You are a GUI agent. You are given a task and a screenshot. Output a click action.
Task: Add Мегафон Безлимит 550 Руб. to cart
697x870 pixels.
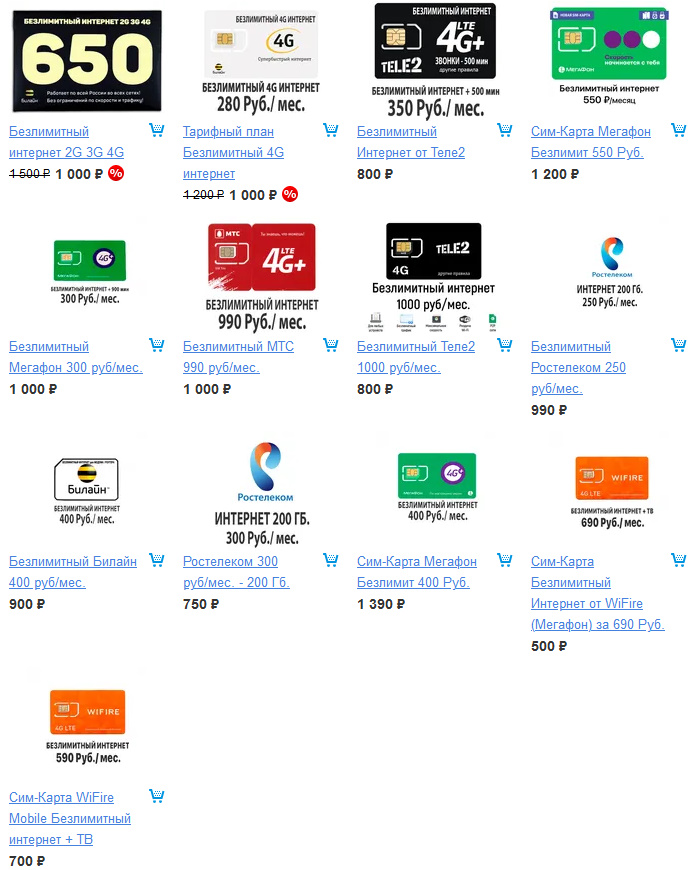click(679, 130)
